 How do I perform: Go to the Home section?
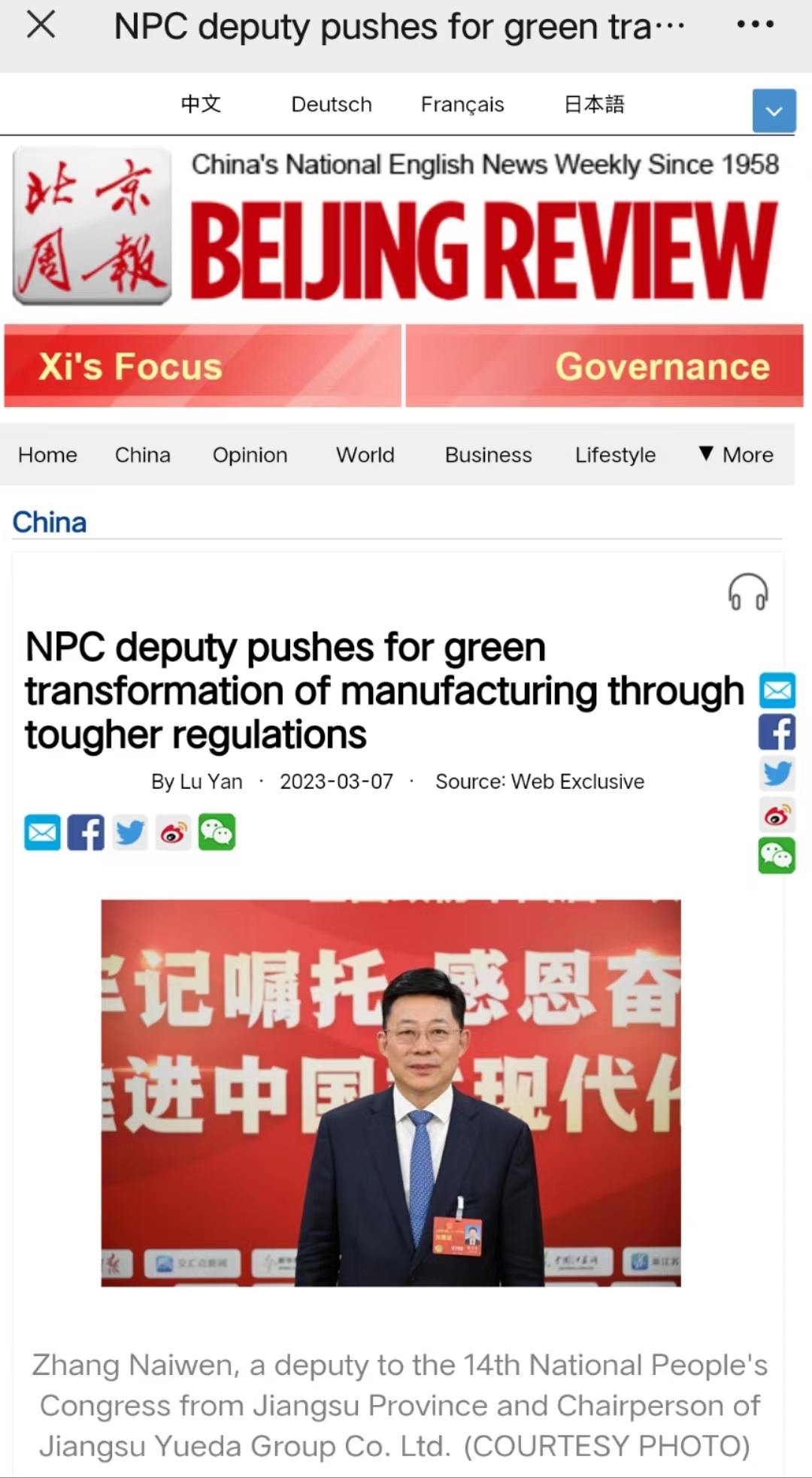click(x=47, y=455)
